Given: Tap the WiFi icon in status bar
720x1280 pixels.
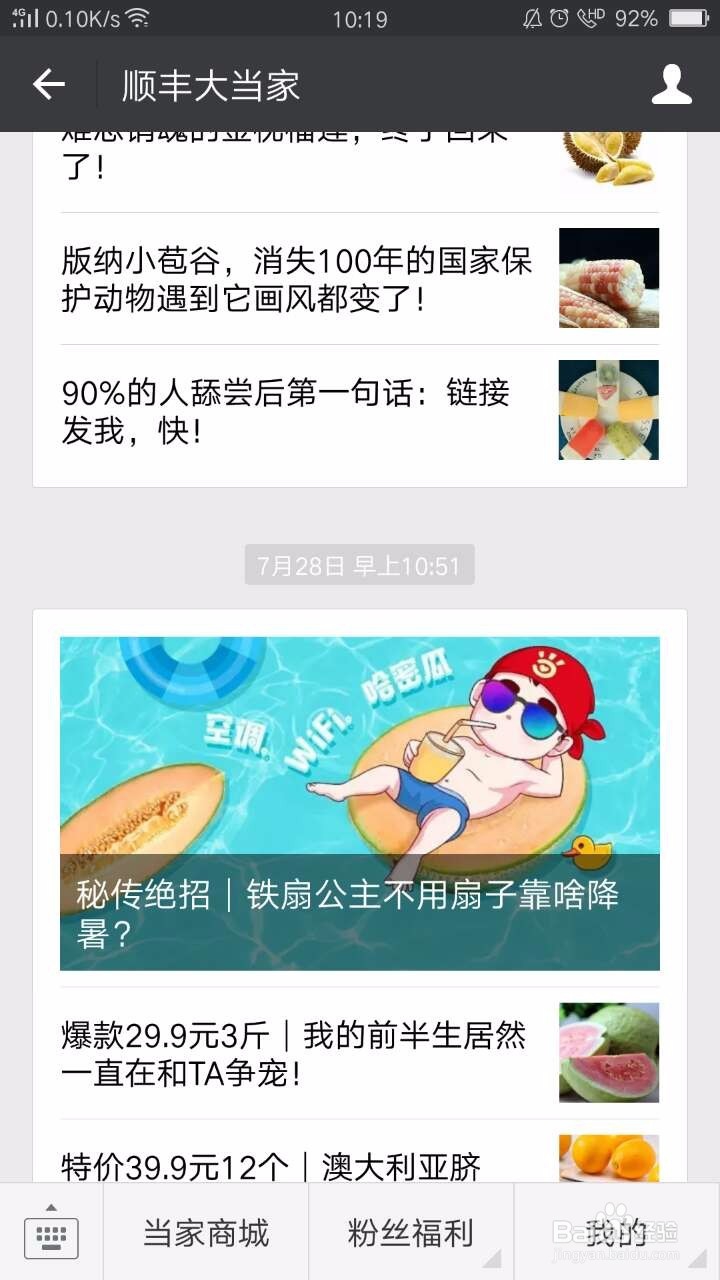Looking at the screenshot, I should (138, 17).
